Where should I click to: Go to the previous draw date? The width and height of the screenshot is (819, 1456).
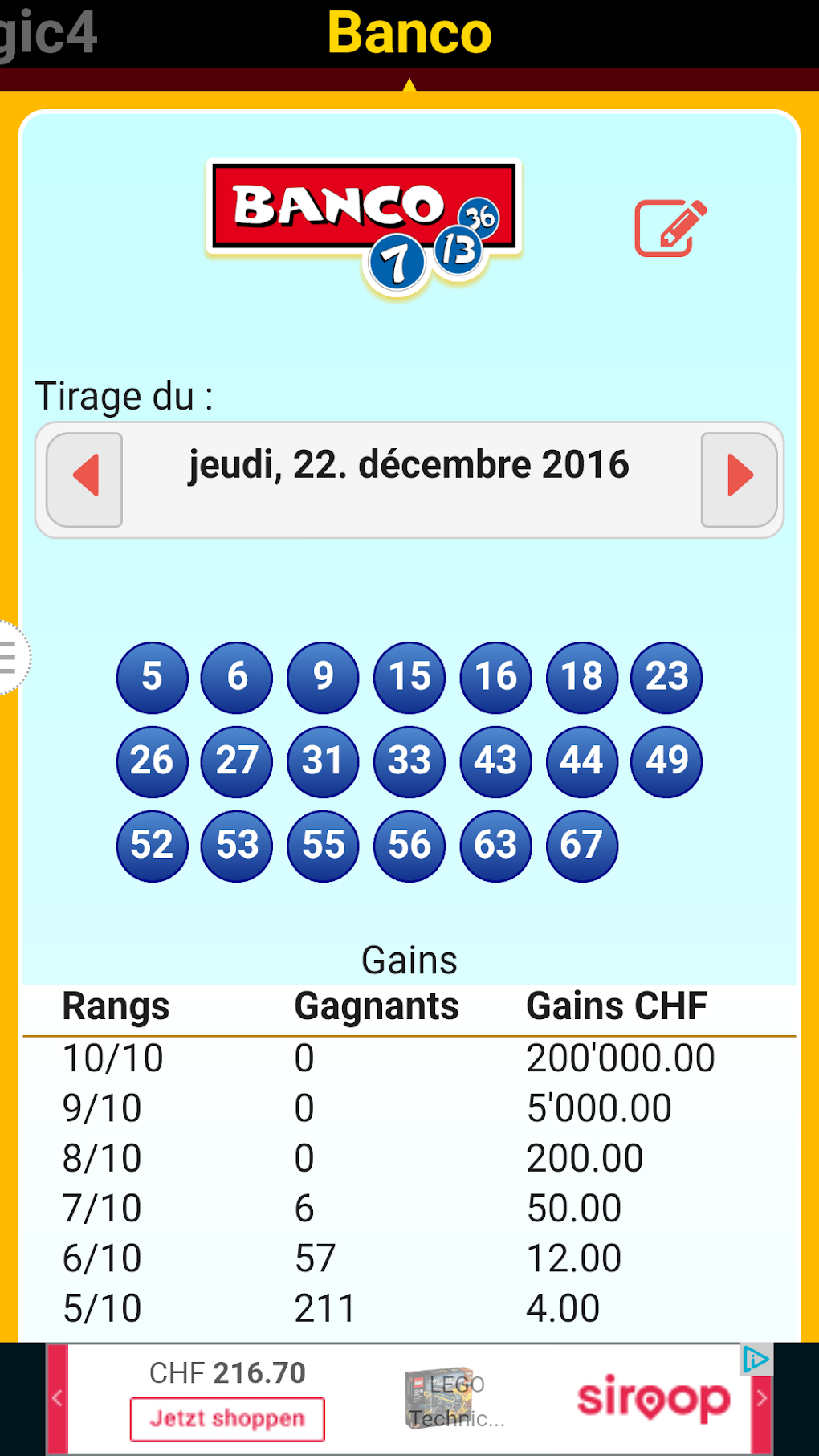pos(84,479)
